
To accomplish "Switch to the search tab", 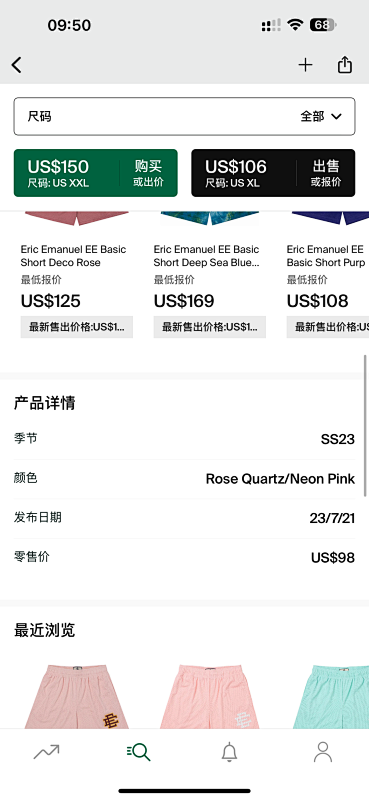I will click(x=138, y=752).
